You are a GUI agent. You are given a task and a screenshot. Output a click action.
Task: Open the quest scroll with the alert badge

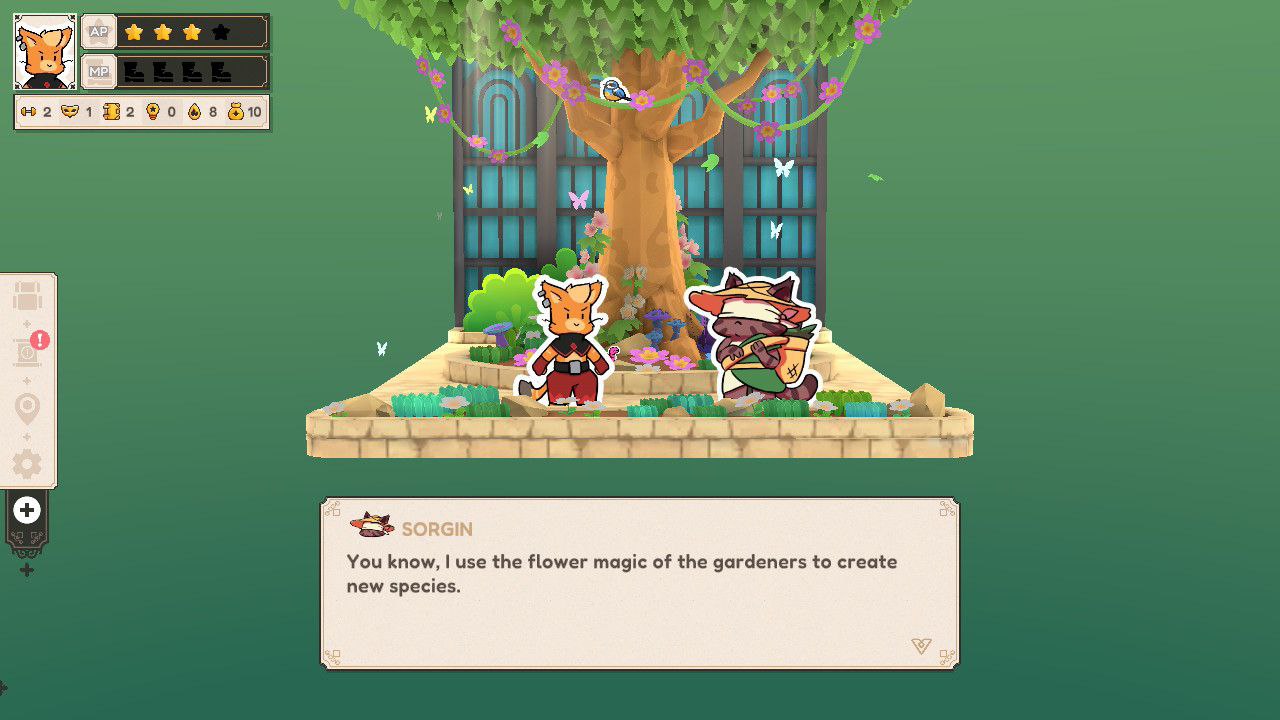[28, 352]
